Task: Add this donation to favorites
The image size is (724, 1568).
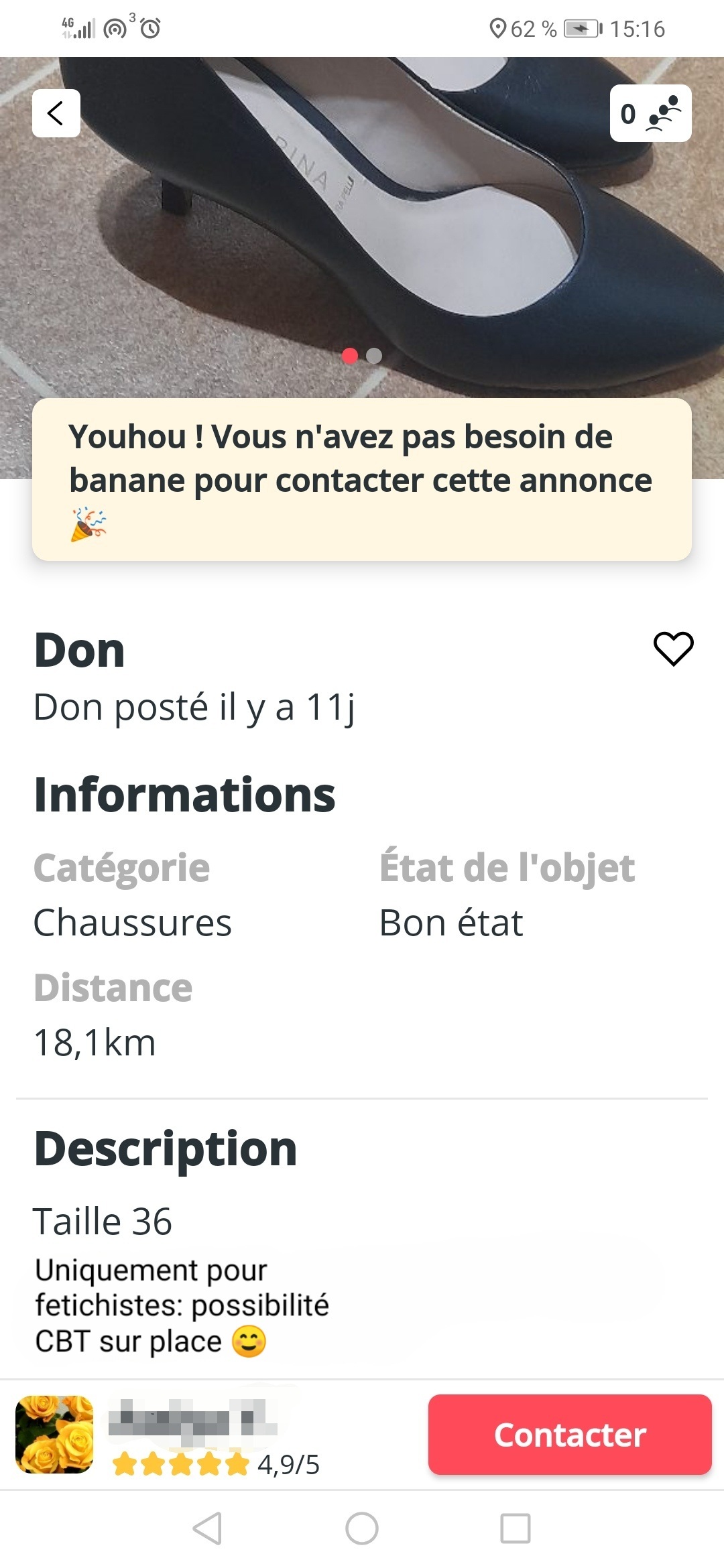Action: tap(673, 649)
